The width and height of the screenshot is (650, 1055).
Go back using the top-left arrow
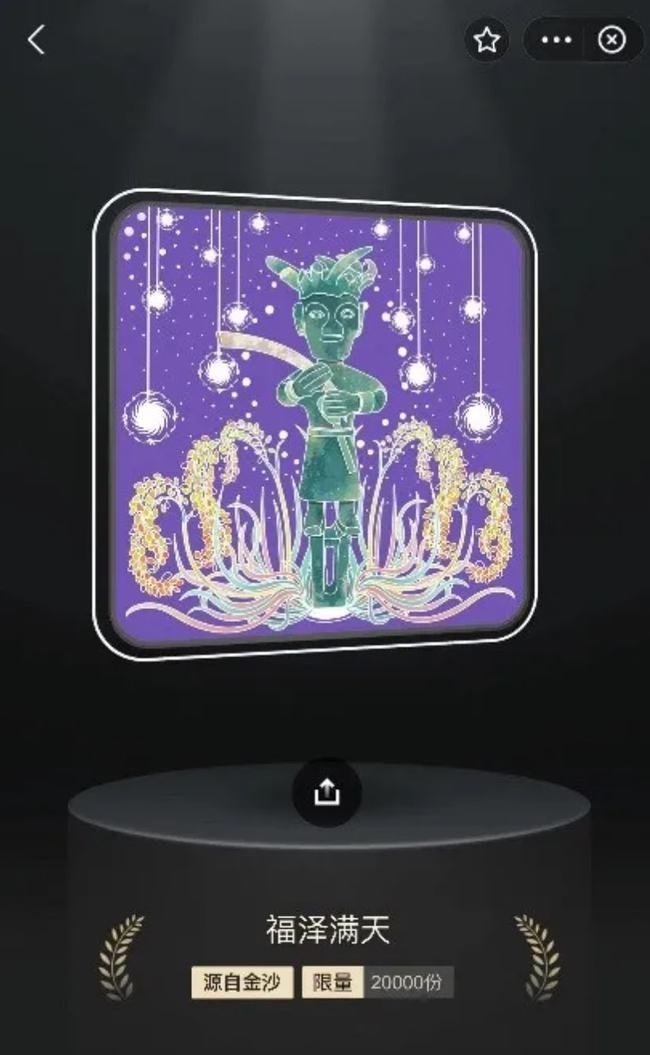[37, 40]
